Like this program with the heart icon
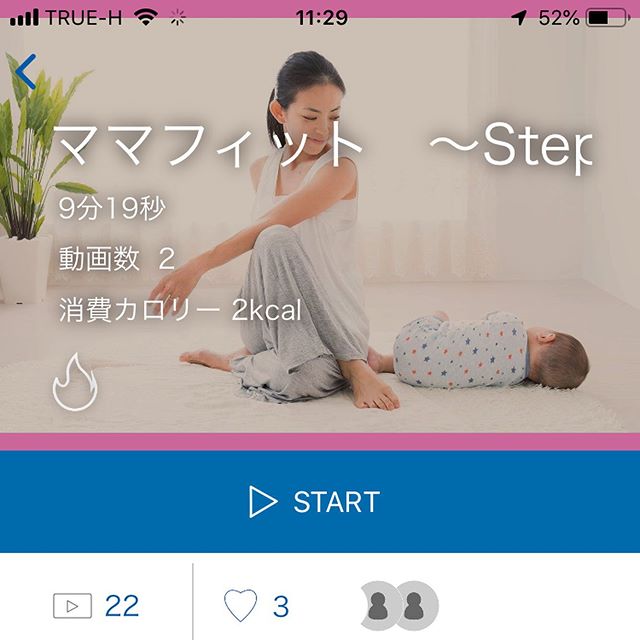Viewport: 640px width, 640px height. (241, 606)
